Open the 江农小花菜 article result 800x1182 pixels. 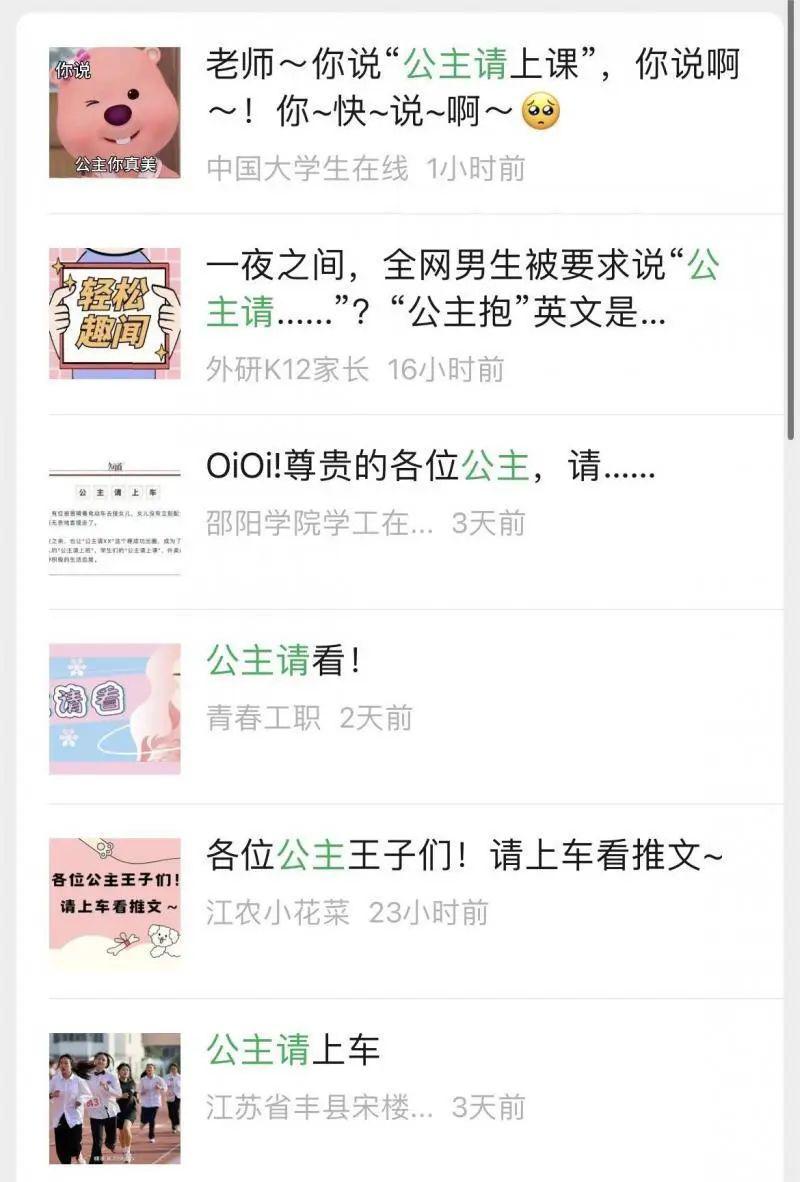[x=463, y=857]
